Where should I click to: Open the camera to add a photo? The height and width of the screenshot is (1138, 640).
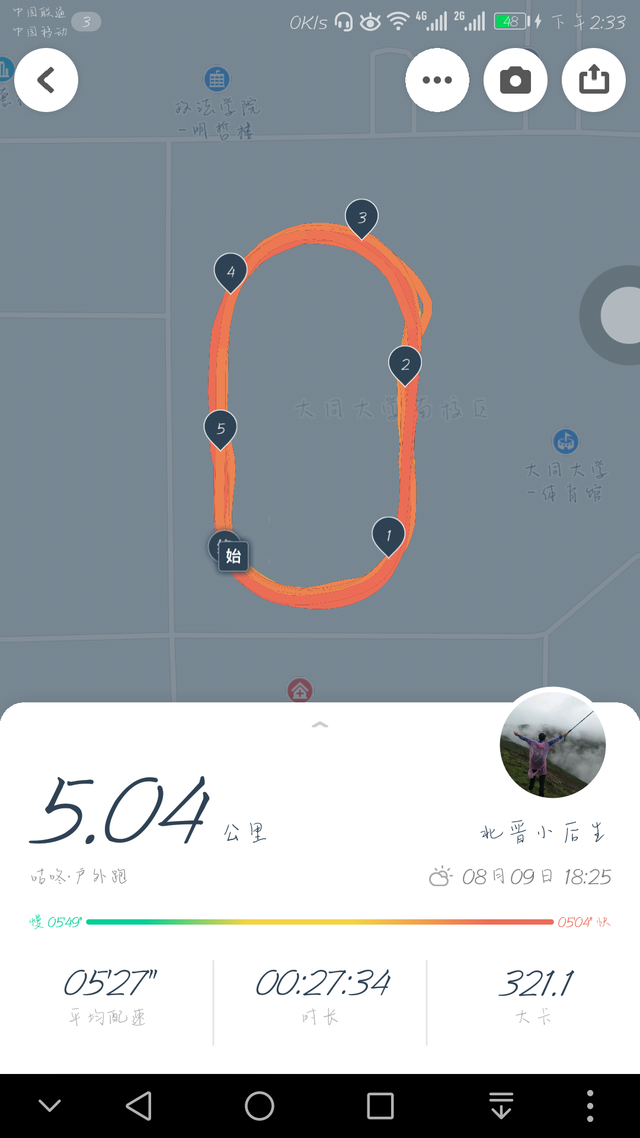click(515, 80)
